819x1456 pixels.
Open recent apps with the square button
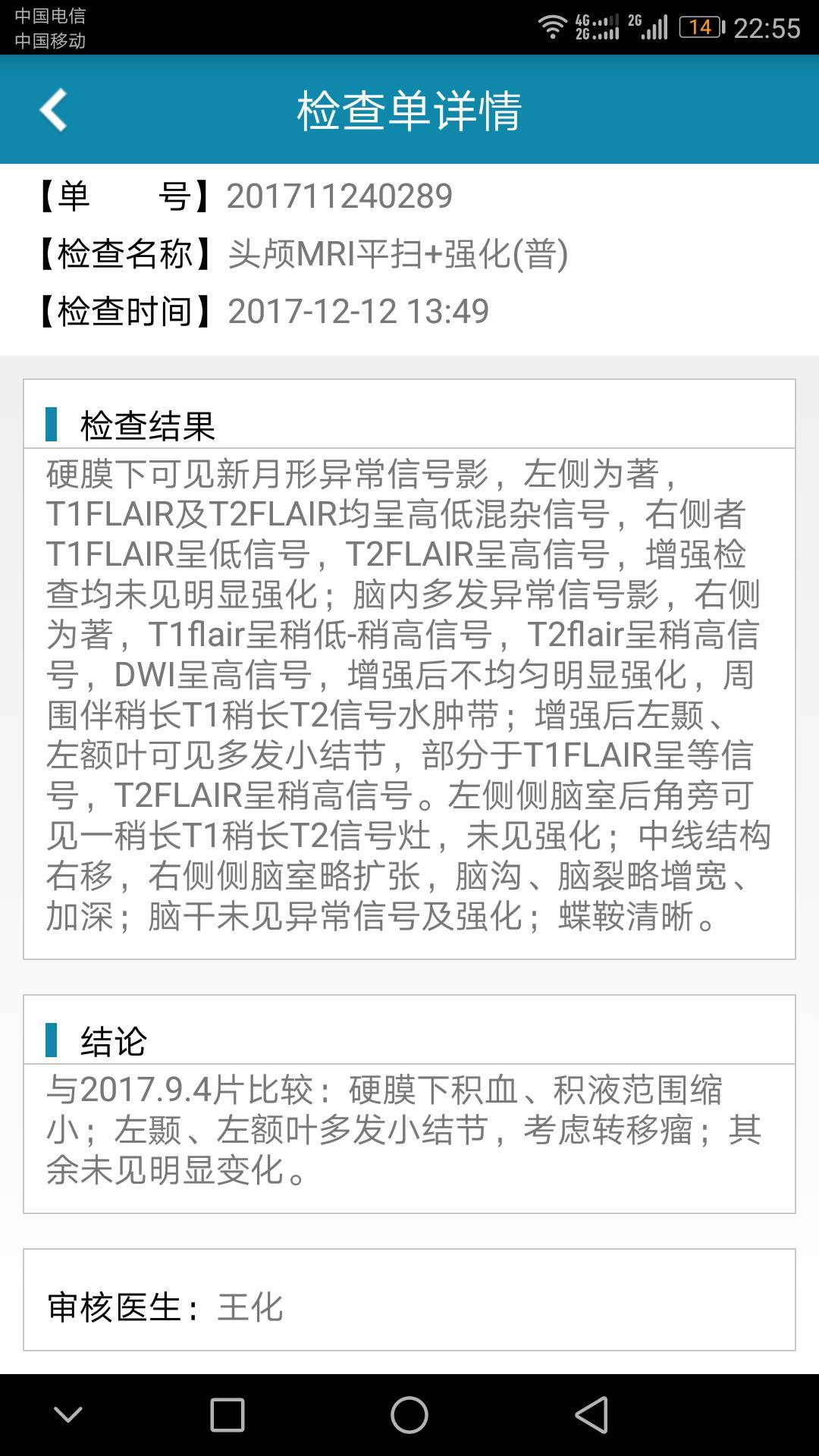click(227, 1415)
